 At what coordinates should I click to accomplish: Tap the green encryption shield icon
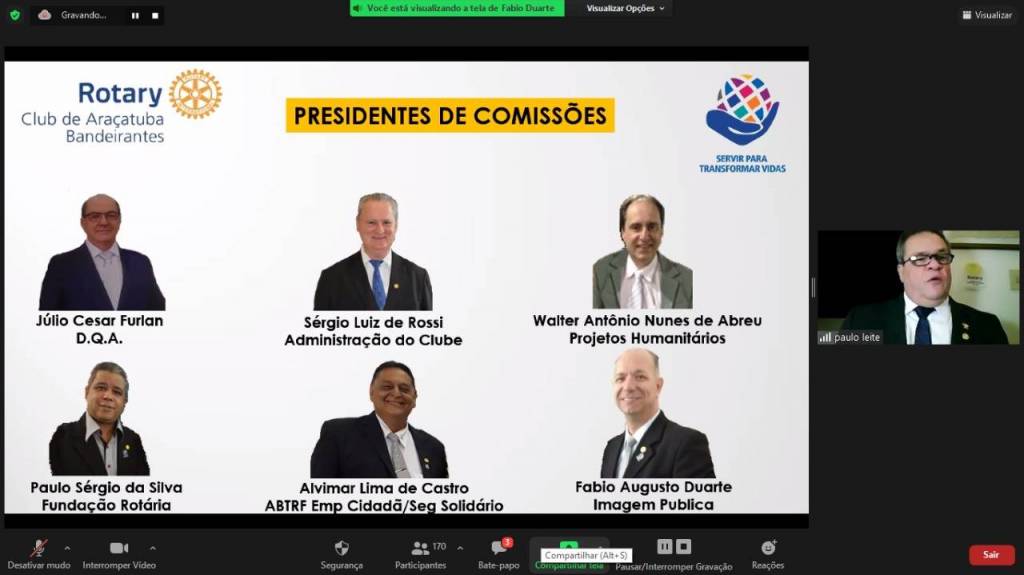pyautogui.click(x=15, y=15)
